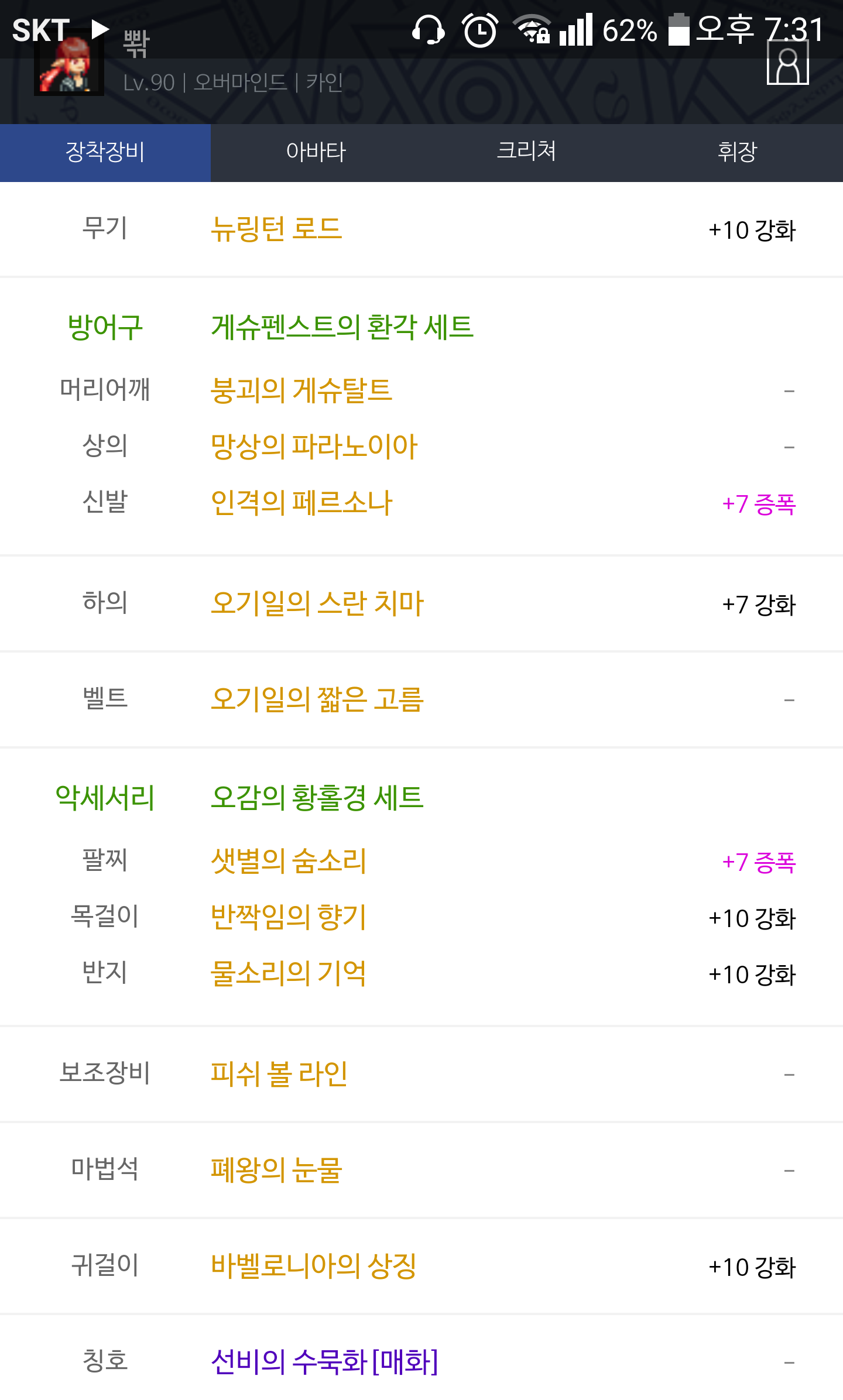This screenshot has height=1400, width=843.
Task: View accessory set 오감의 황홀경 세트
Action: click(317, 798)
